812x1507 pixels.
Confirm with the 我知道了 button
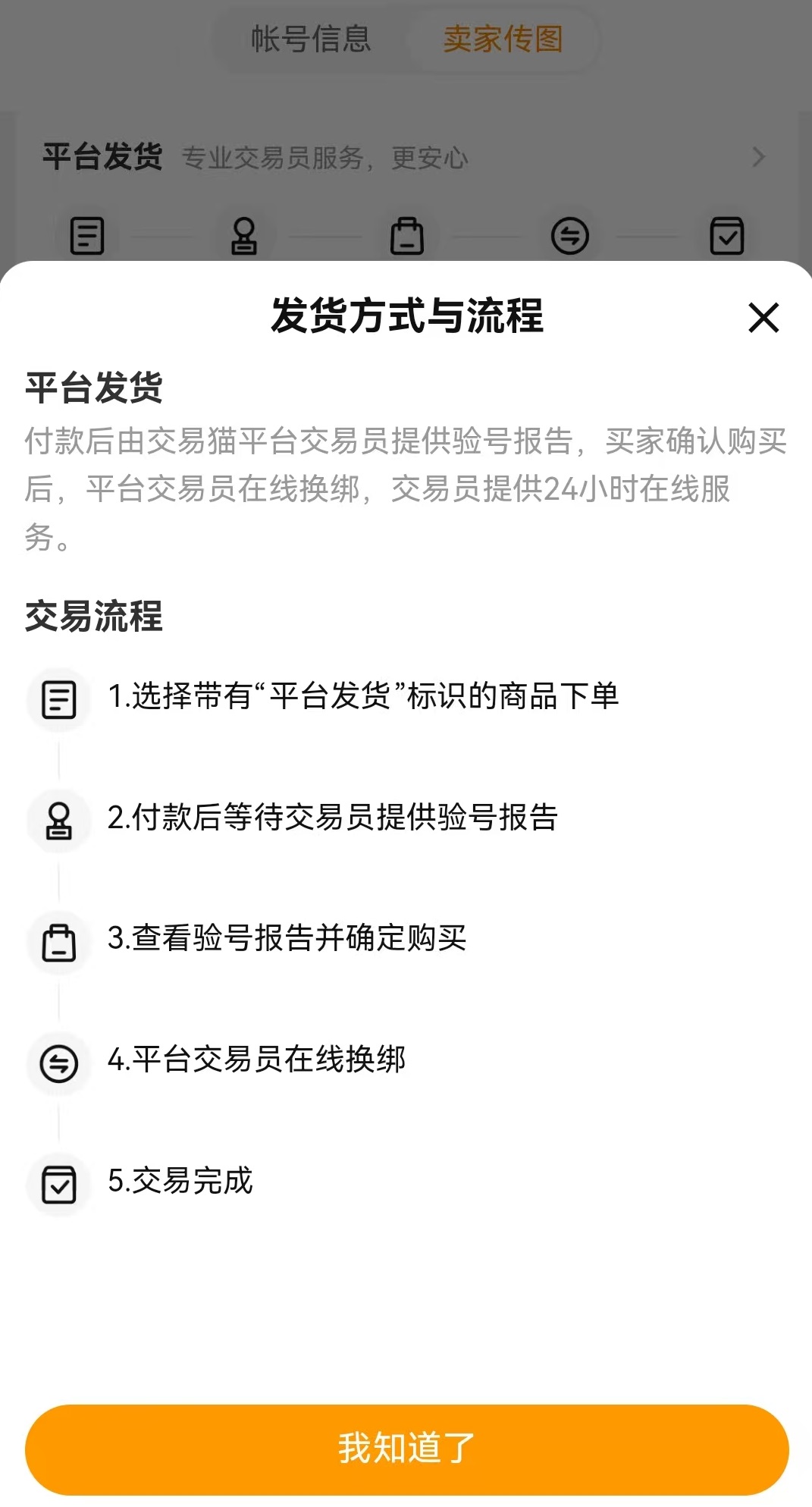(x=406, y=1449)
